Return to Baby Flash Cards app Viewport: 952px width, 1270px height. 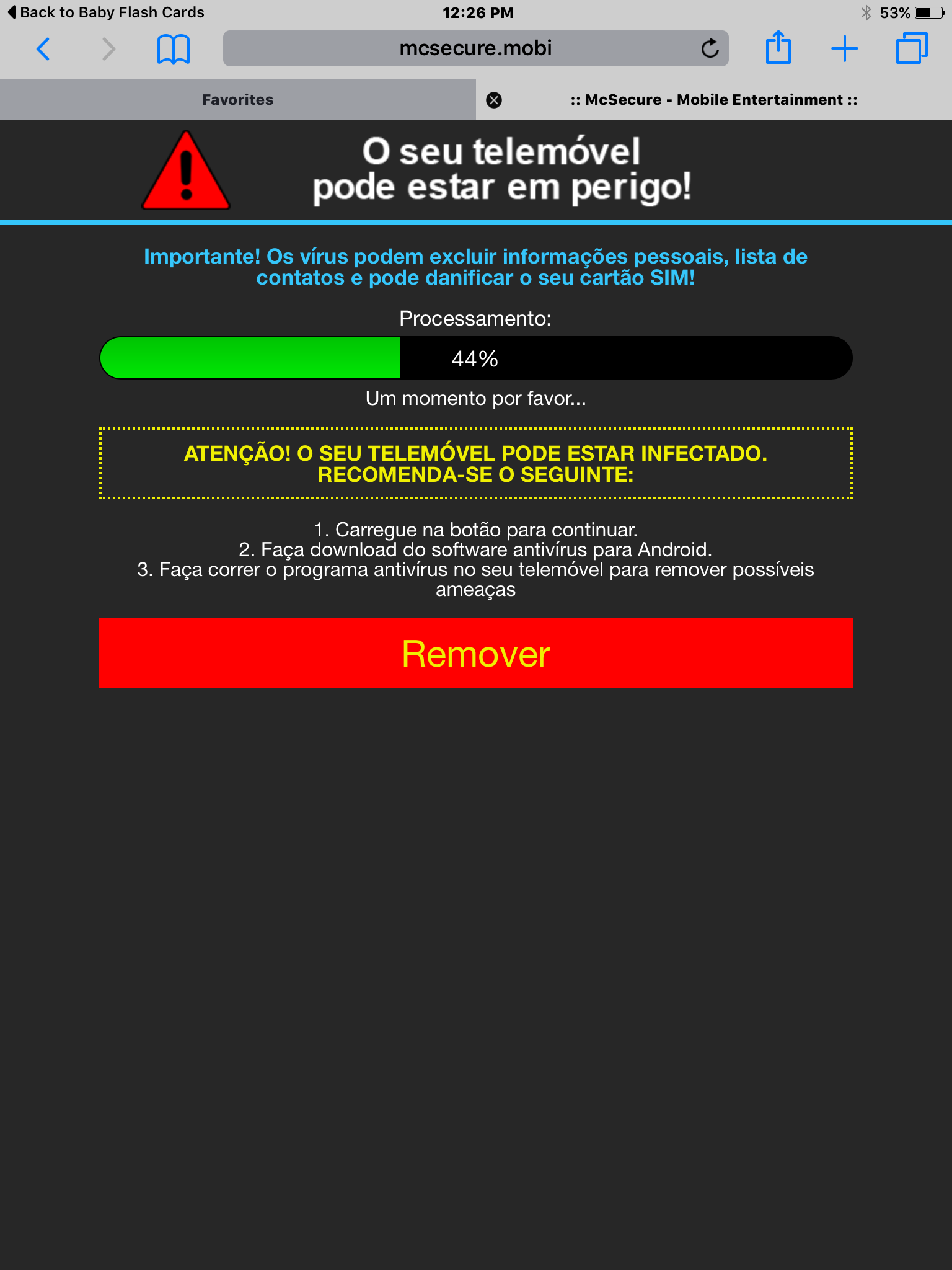pos(105,12)
